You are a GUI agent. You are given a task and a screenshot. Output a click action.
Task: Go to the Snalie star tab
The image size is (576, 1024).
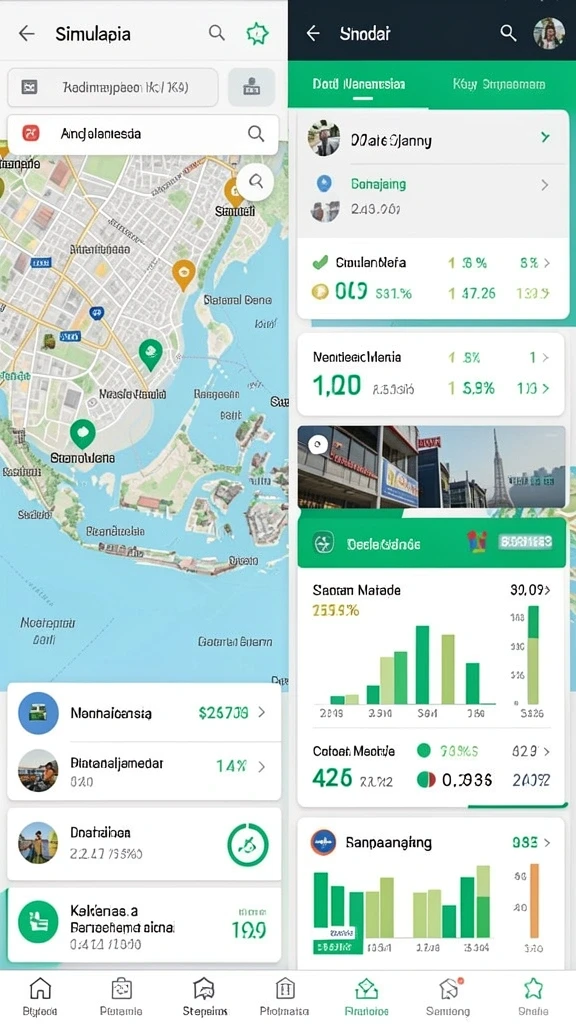534,997
